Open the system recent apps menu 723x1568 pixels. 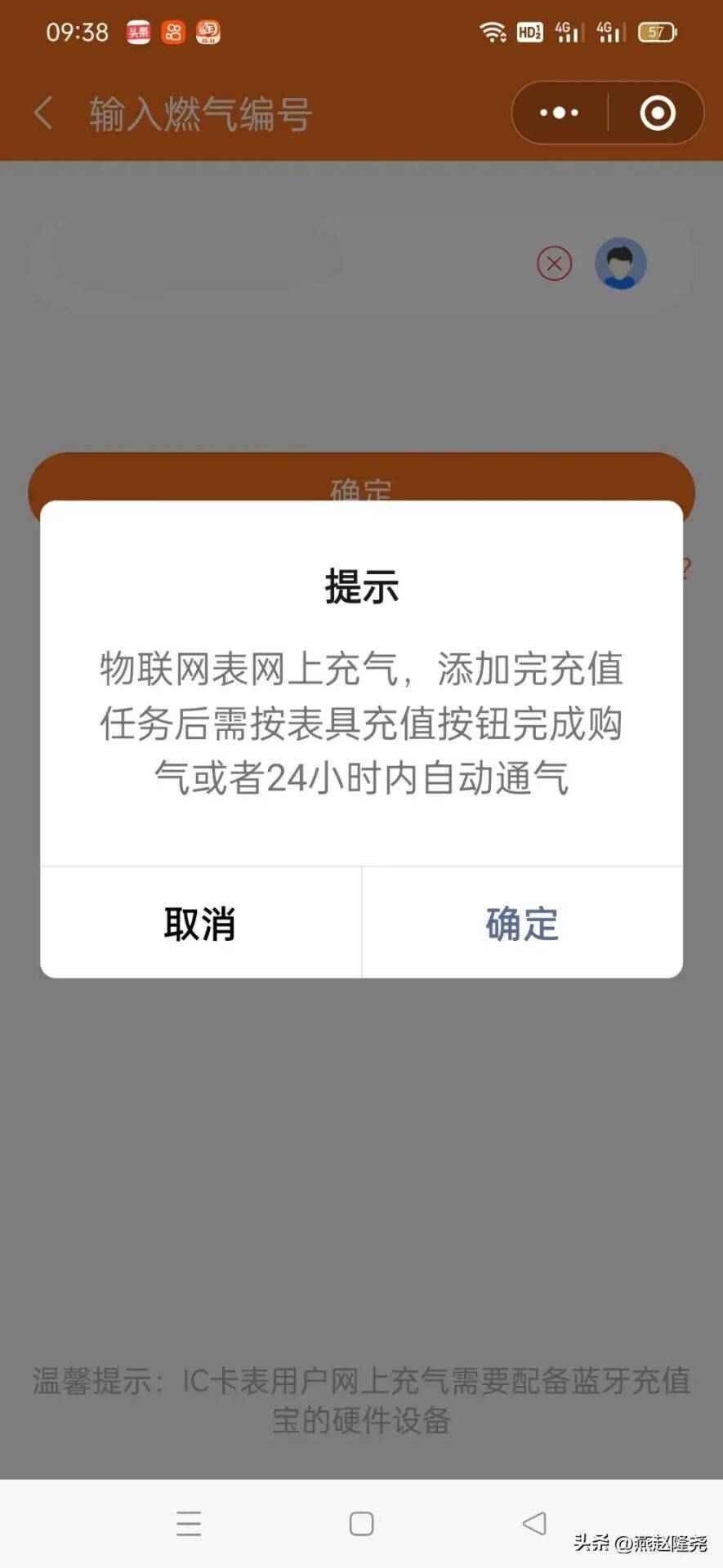[x=189, y=1523]
